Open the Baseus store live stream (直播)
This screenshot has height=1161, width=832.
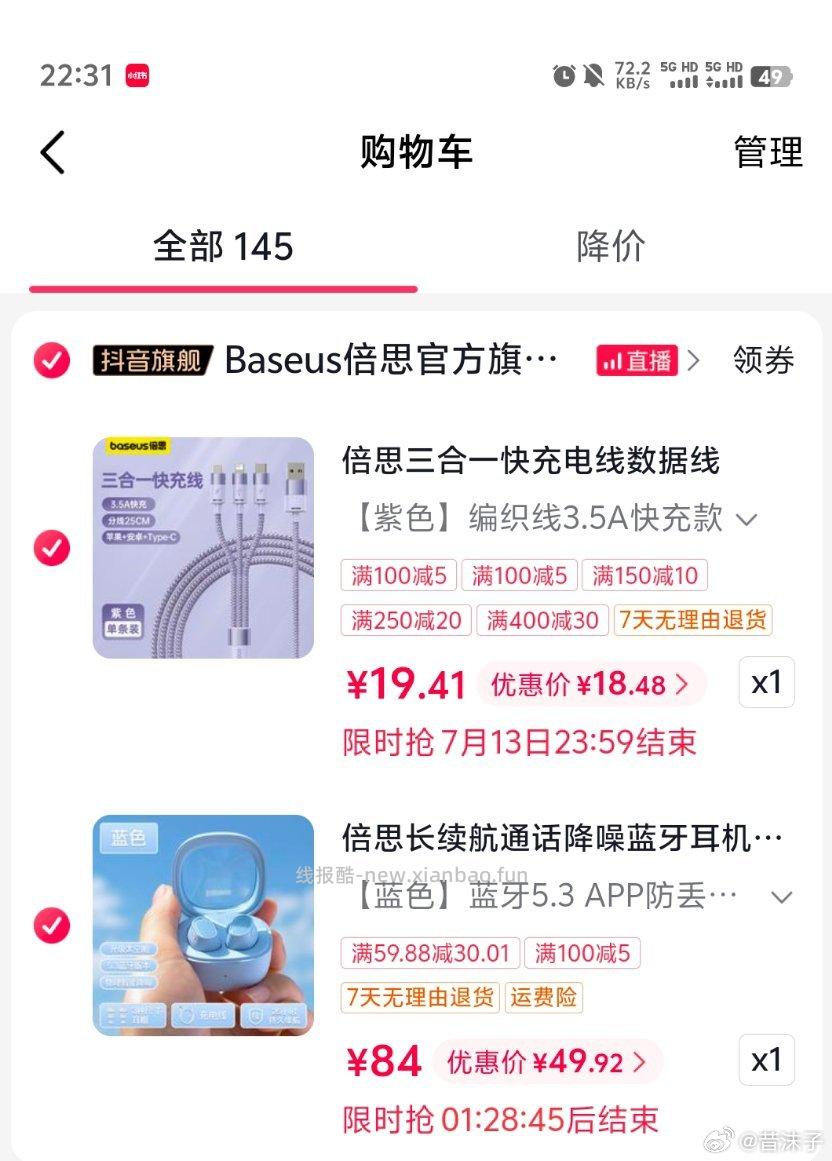(x=636, y=361)
